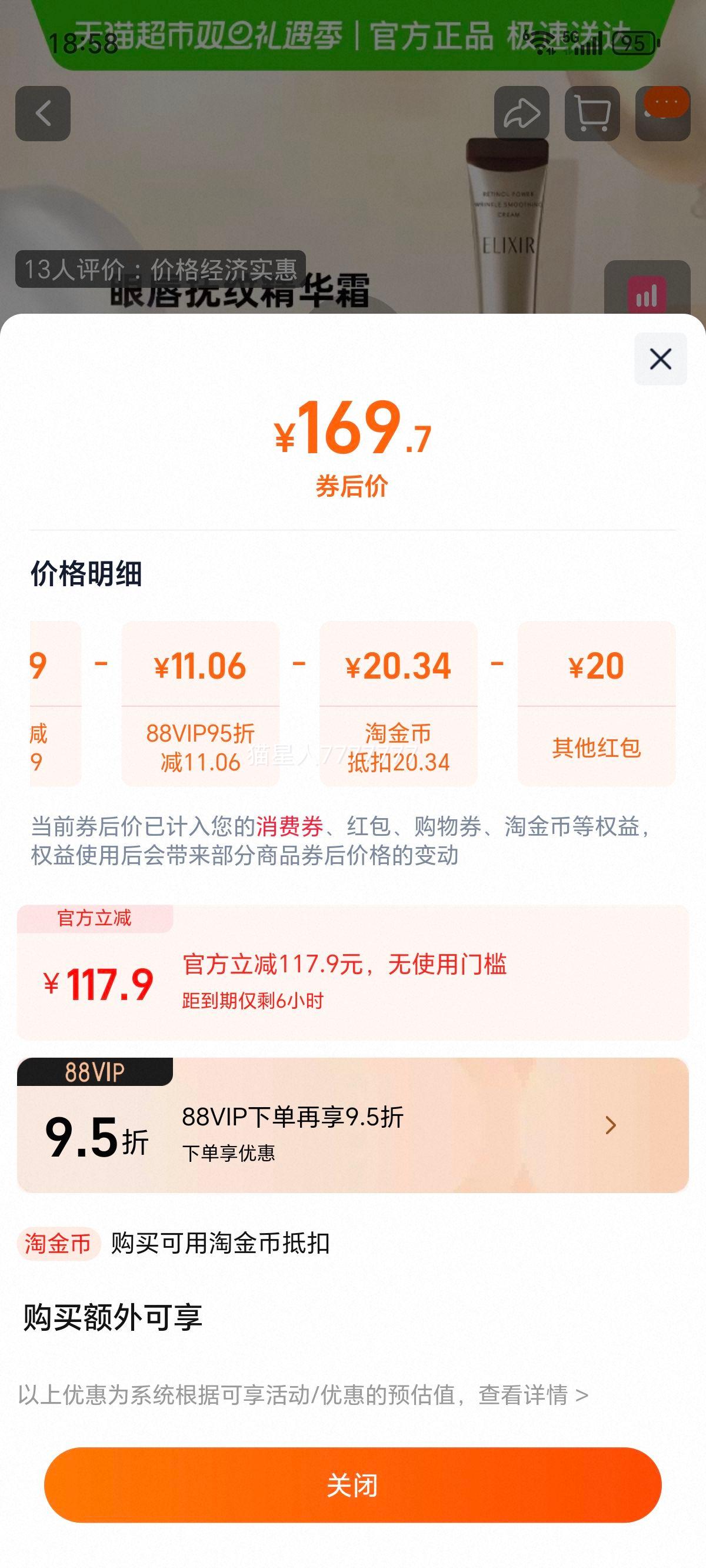706x1568 pixels.
Task: Tap the ¥169.7 券后价 price
Action: coord(353,432)
